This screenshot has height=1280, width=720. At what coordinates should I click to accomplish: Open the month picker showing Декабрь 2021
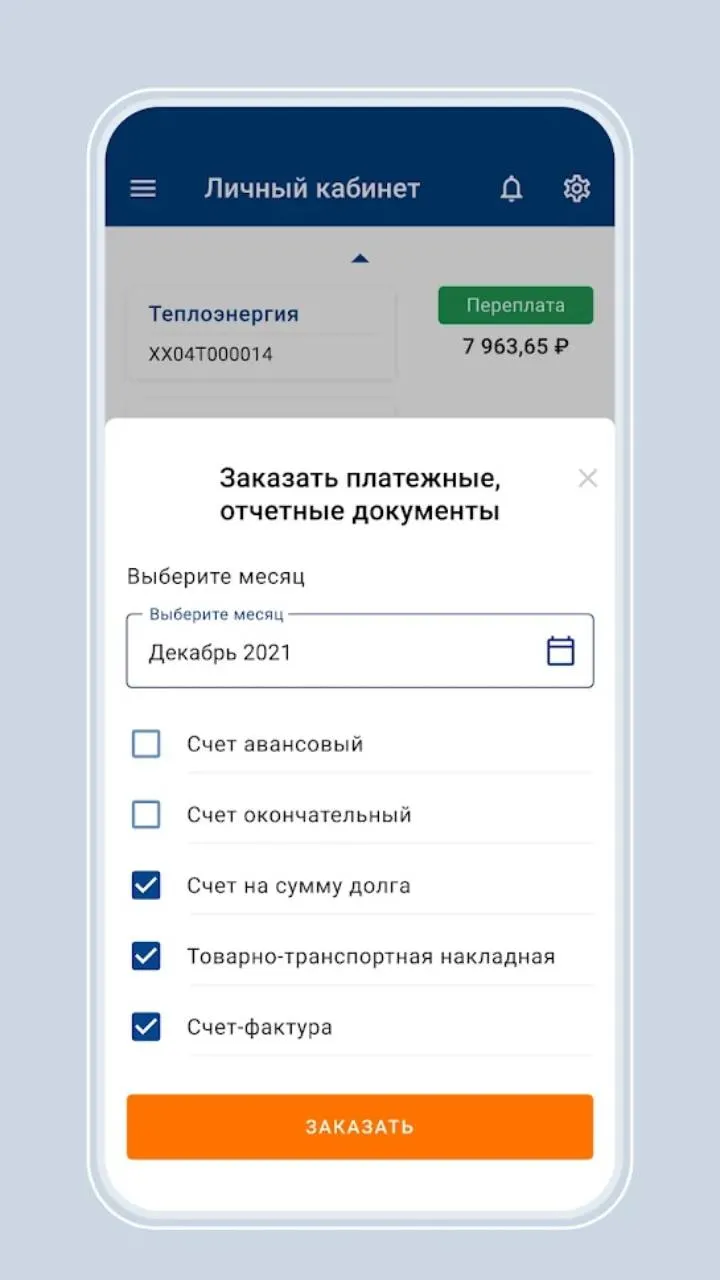[360, 651]
